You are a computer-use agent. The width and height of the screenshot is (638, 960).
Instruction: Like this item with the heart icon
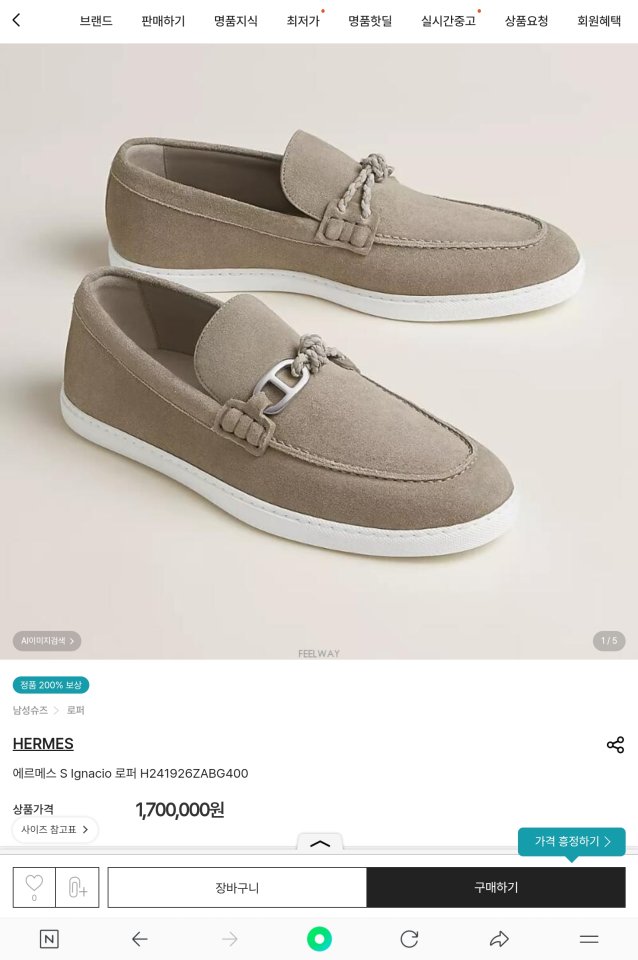[34, 886]
